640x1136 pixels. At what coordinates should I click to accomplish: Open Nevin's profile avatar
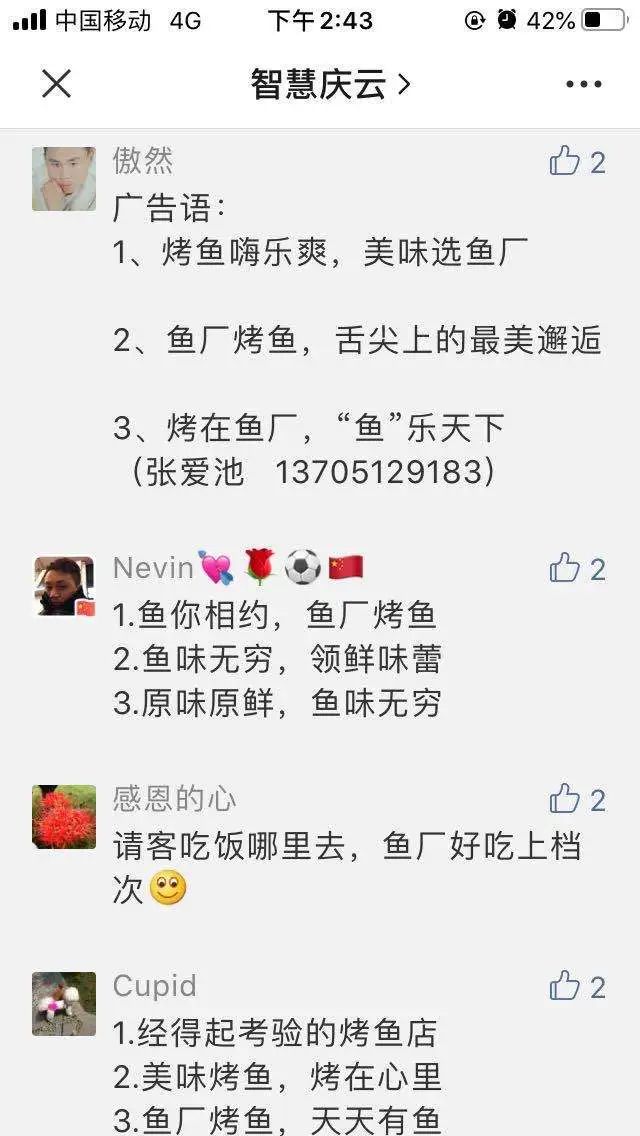(x=64, y=586)
